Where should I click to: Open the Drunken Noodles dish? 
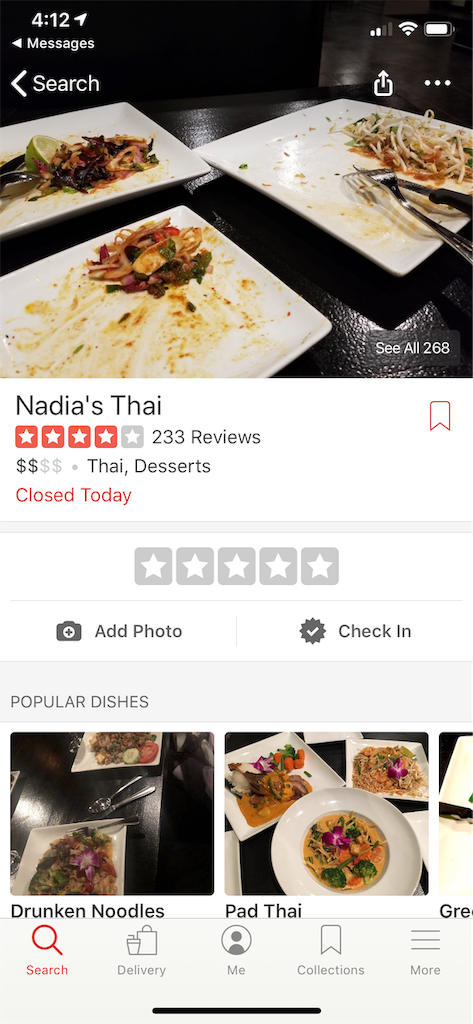coord(112,824)
